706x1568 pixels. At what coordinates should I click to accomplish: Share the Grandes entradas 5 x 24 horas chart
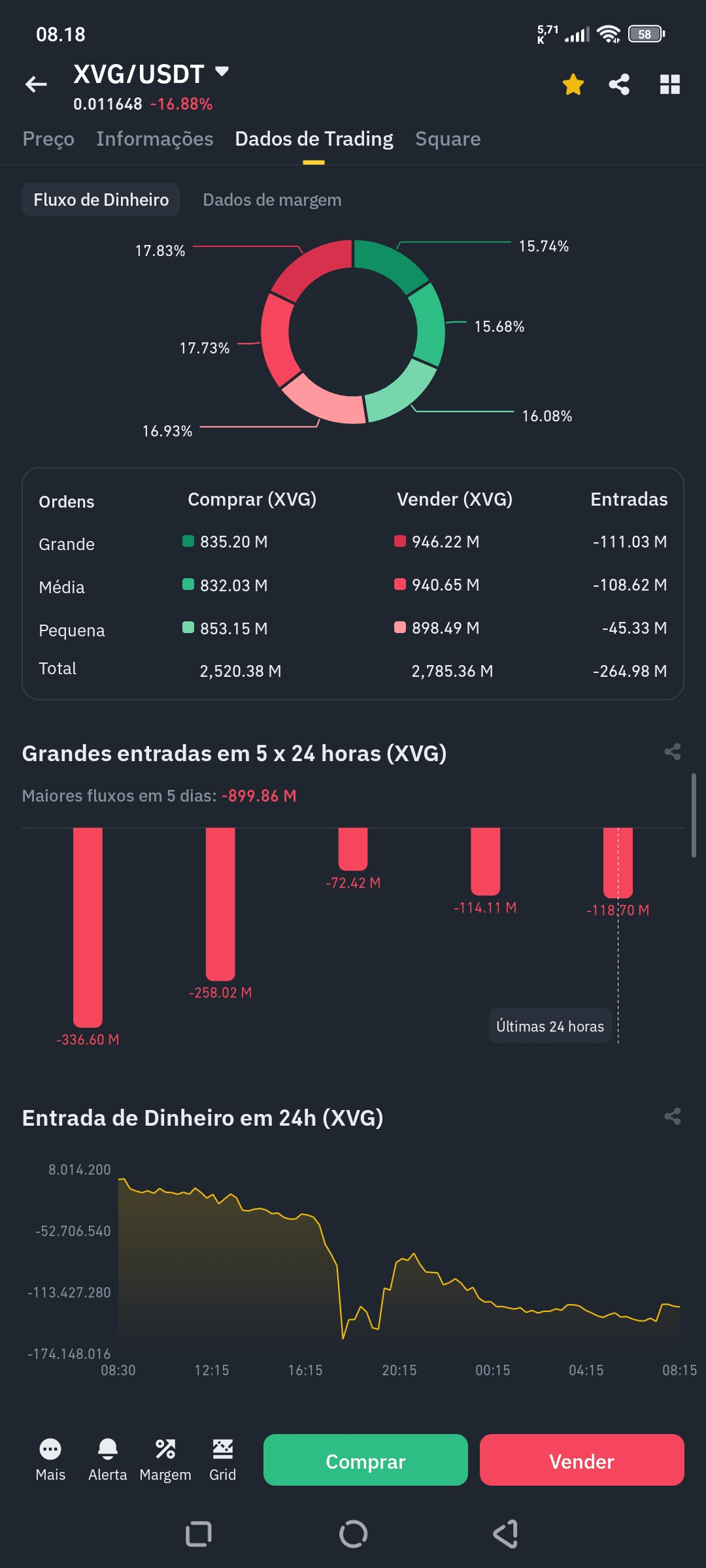point(673,751)
